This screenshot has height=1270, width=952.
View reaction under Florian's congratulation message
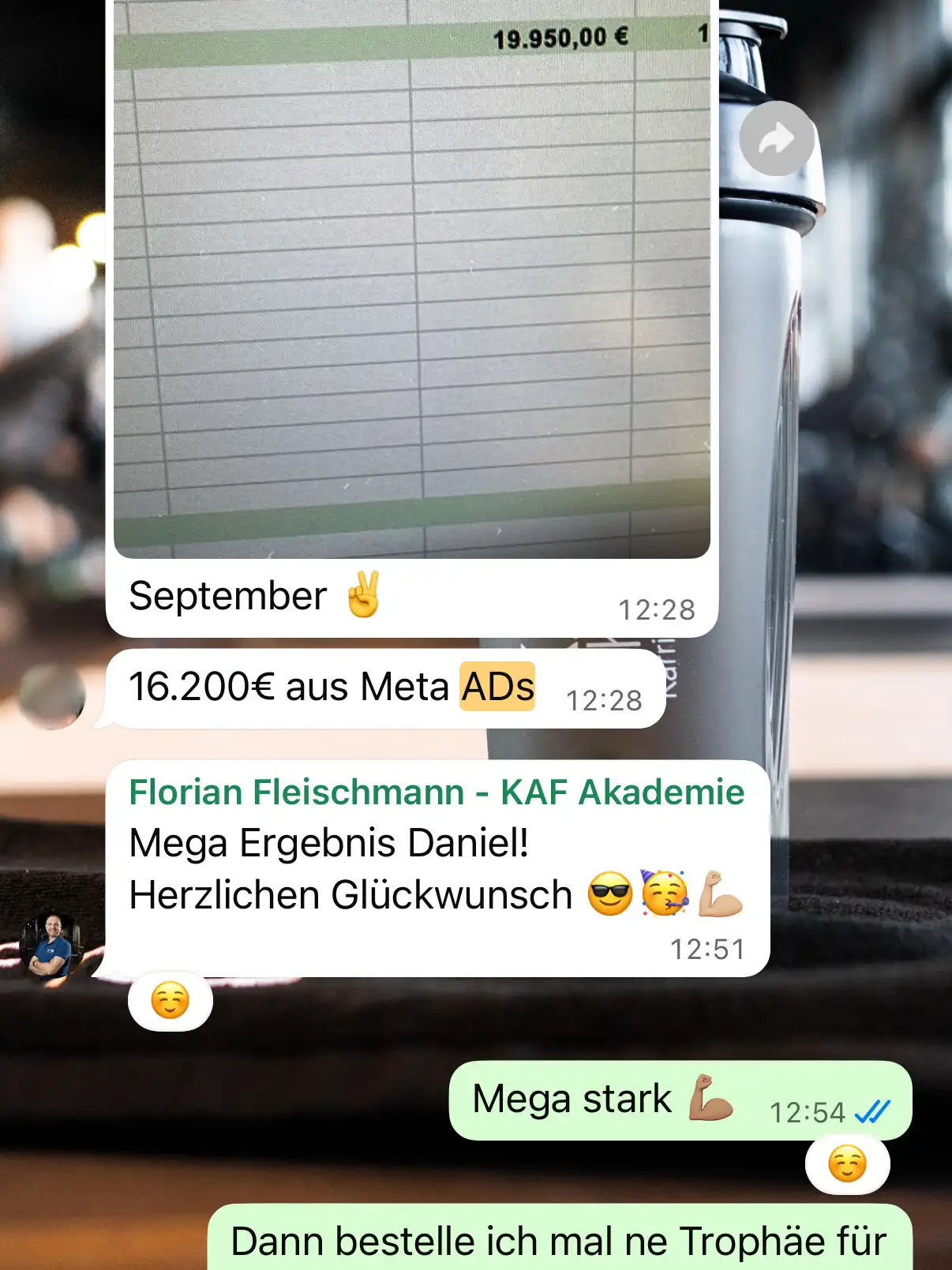tap(170, 1001)
